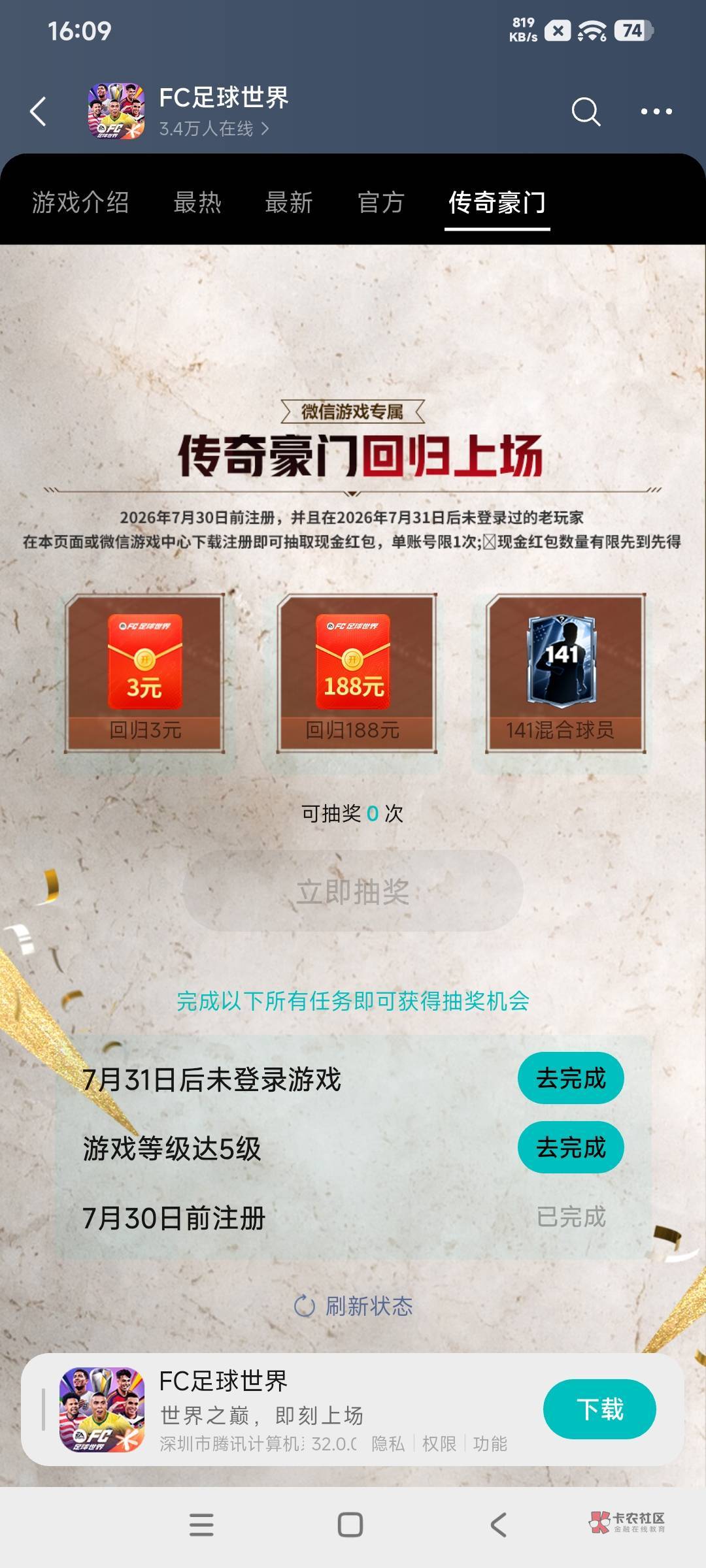Image resolution: width=706 pixels, height=1568 pixels.
Task: Refresh task status with 刷新状态
Action: (x=353, y=1306)
